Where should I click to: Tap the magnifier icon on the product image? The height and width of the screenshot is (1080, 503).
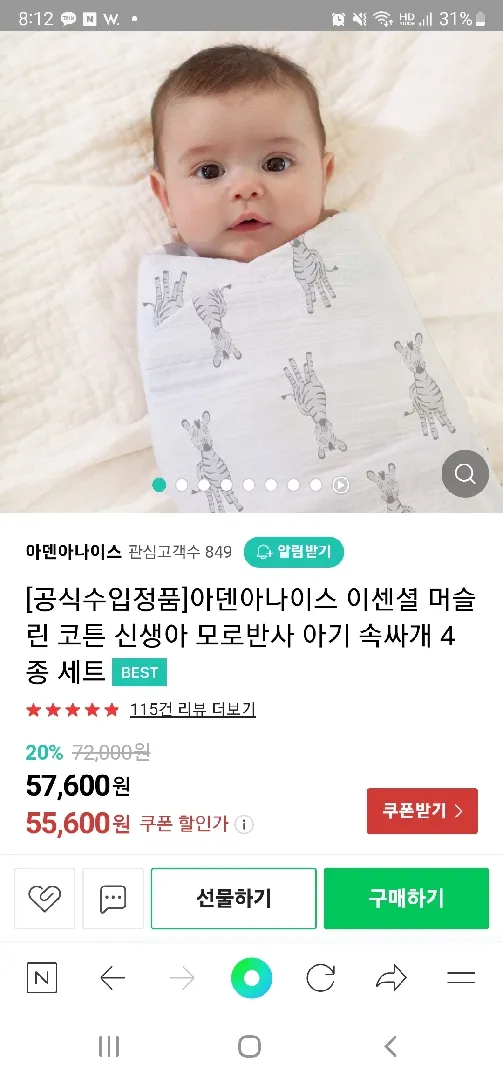465,474
